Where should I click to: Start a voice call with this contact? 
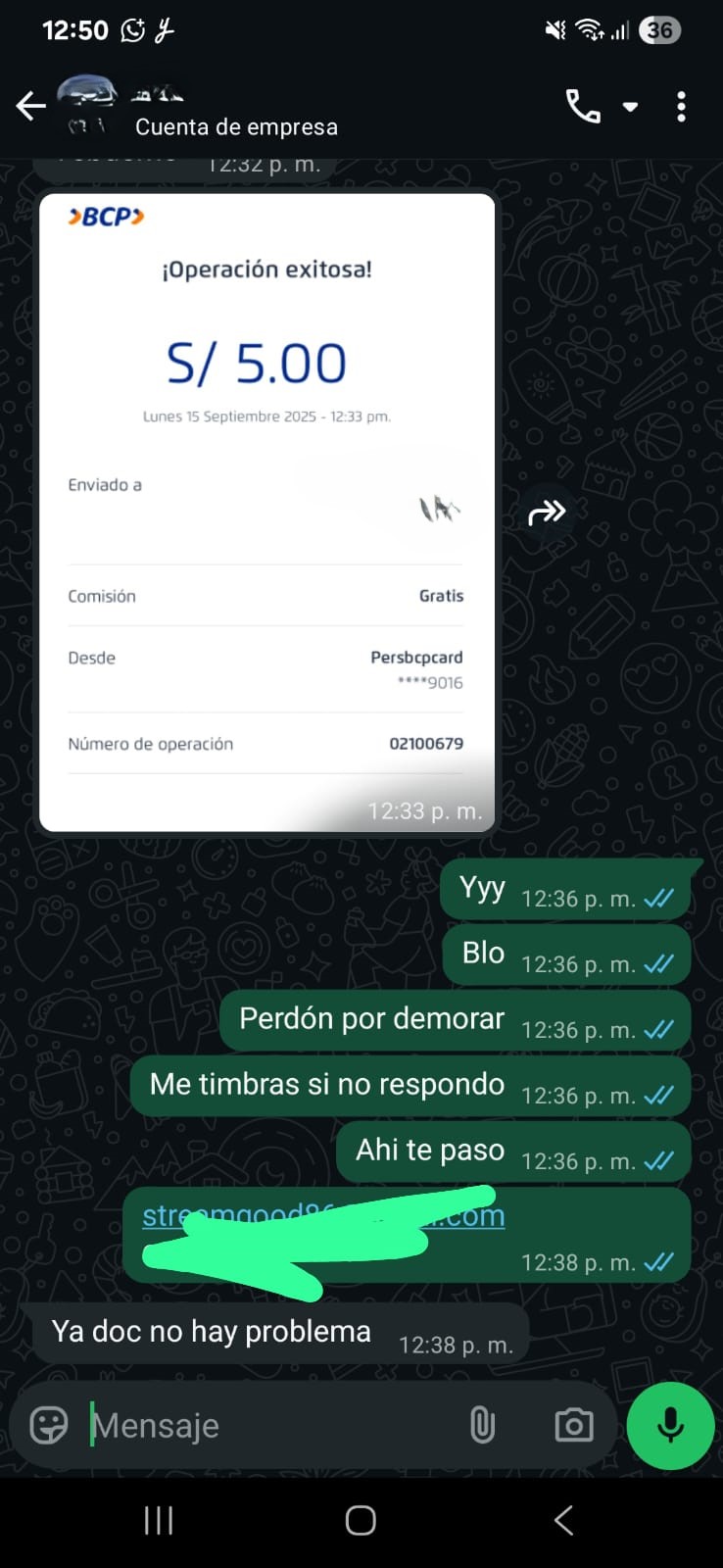pos(583,106)
